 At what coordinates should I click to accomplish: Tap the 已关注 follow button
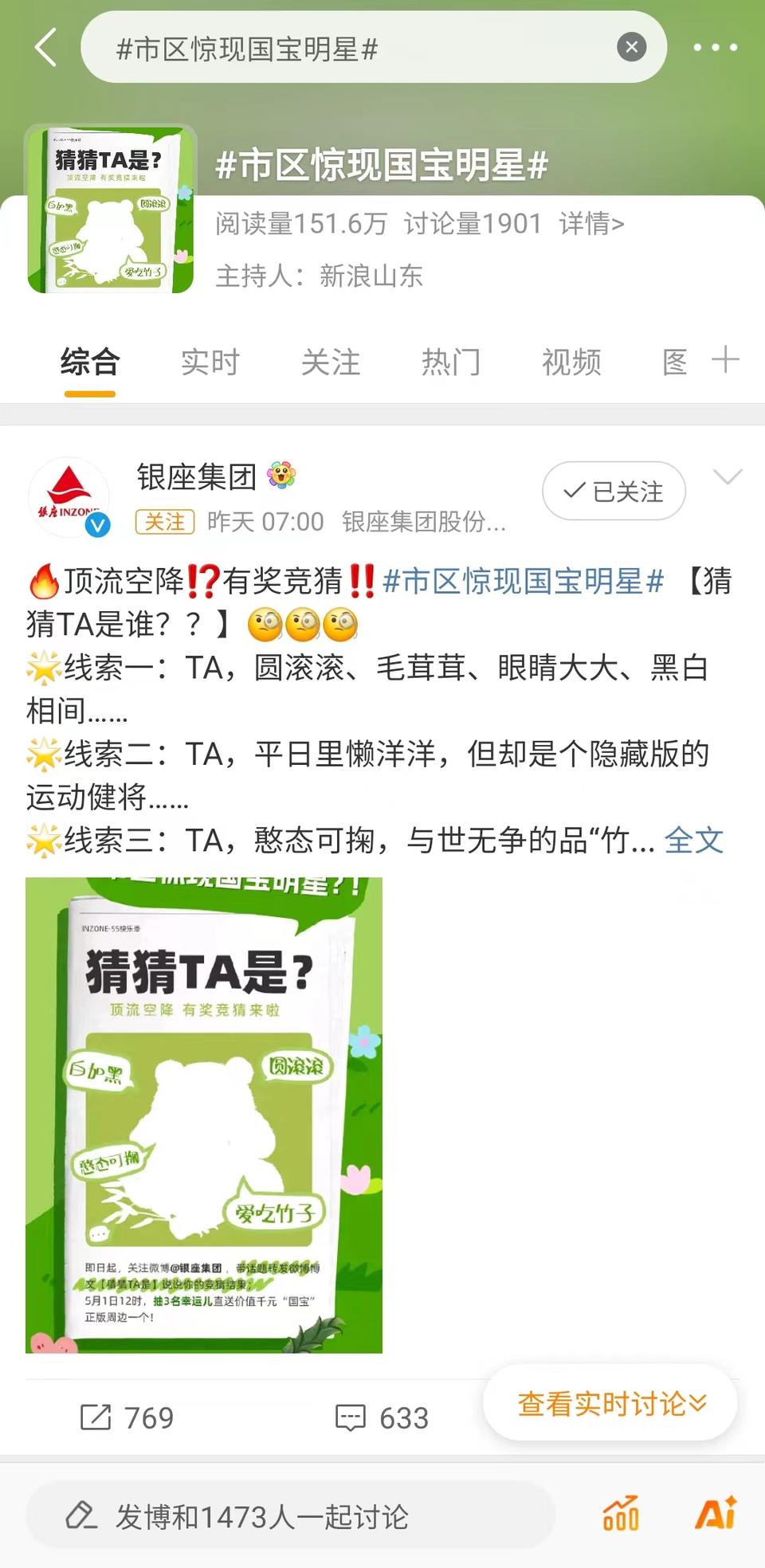point(614,491)
